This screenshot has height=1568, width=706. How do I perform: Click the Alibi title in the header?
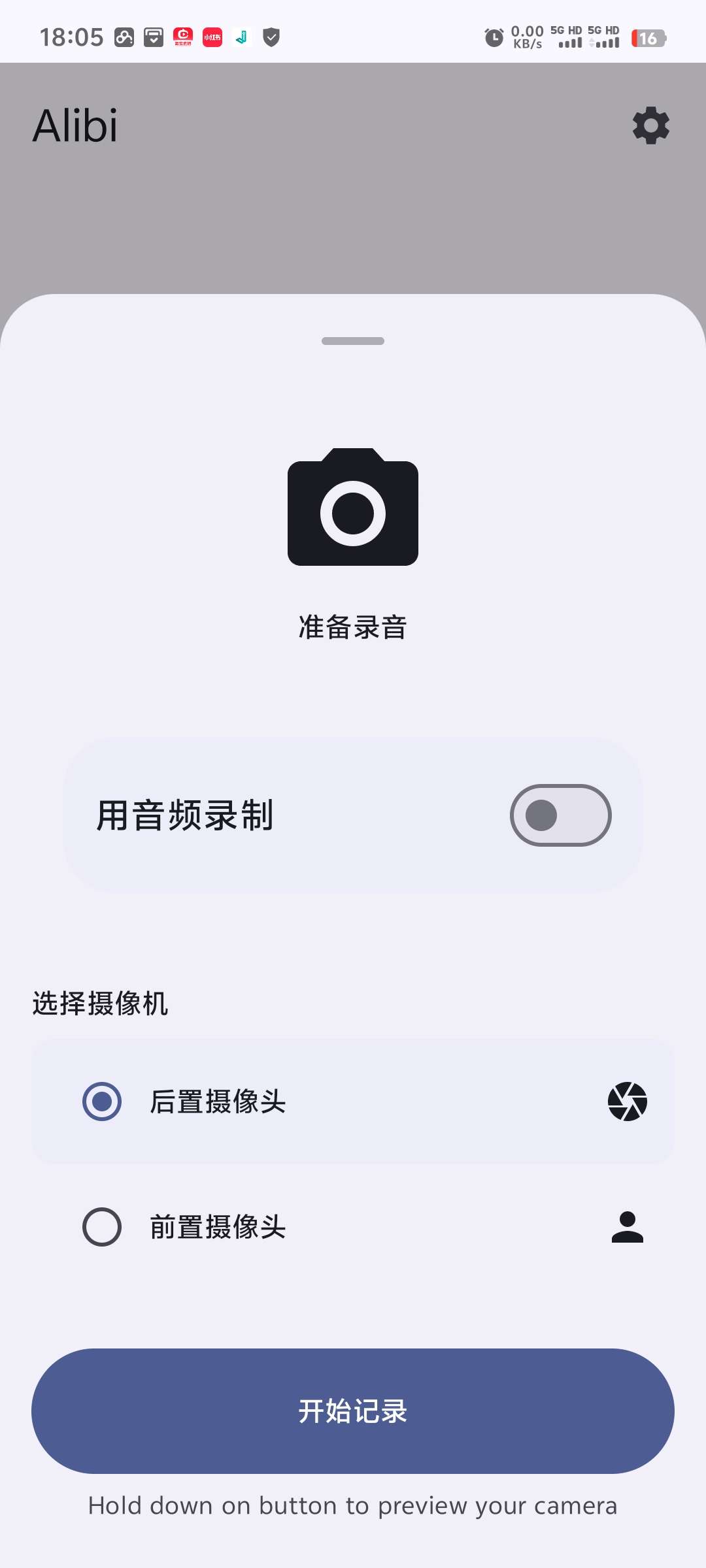pyautogui.click(x=75, y=125)
